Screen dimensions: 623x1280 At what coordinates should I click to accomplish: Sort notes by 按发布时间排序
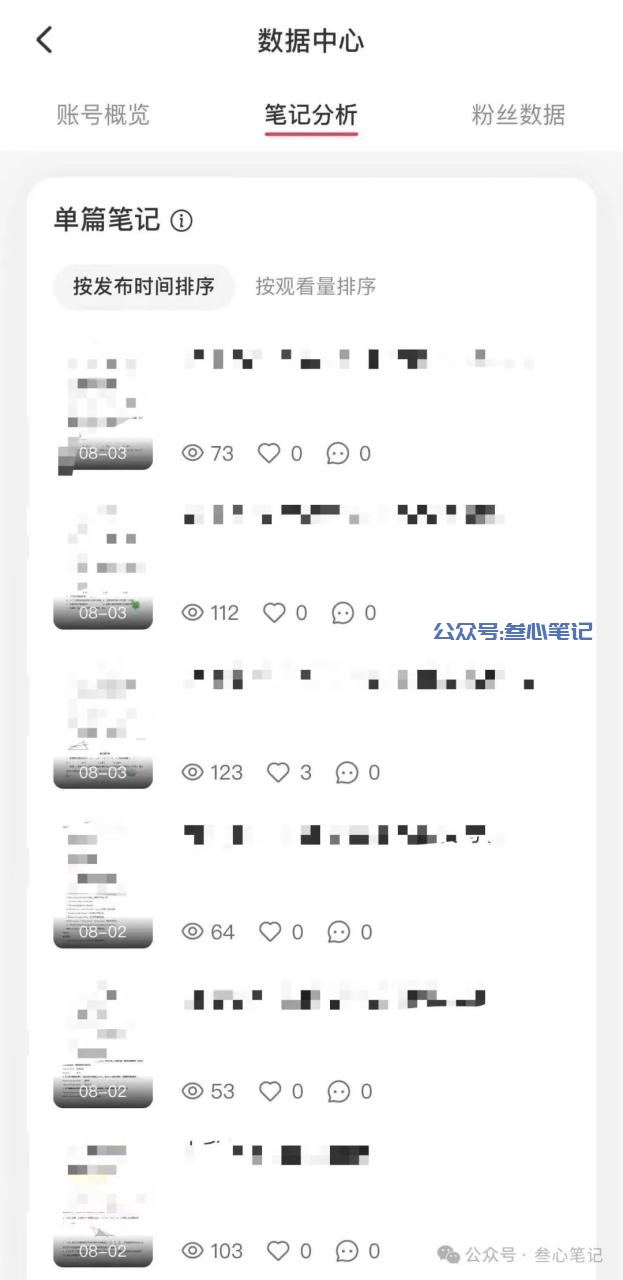(143, 287)
